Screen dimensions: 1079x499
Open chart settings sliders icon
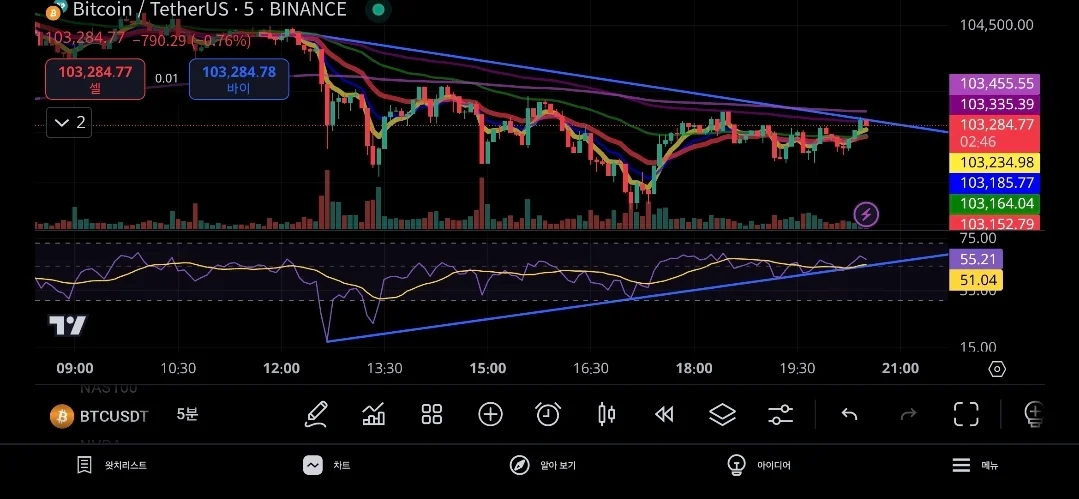[780, 414]
